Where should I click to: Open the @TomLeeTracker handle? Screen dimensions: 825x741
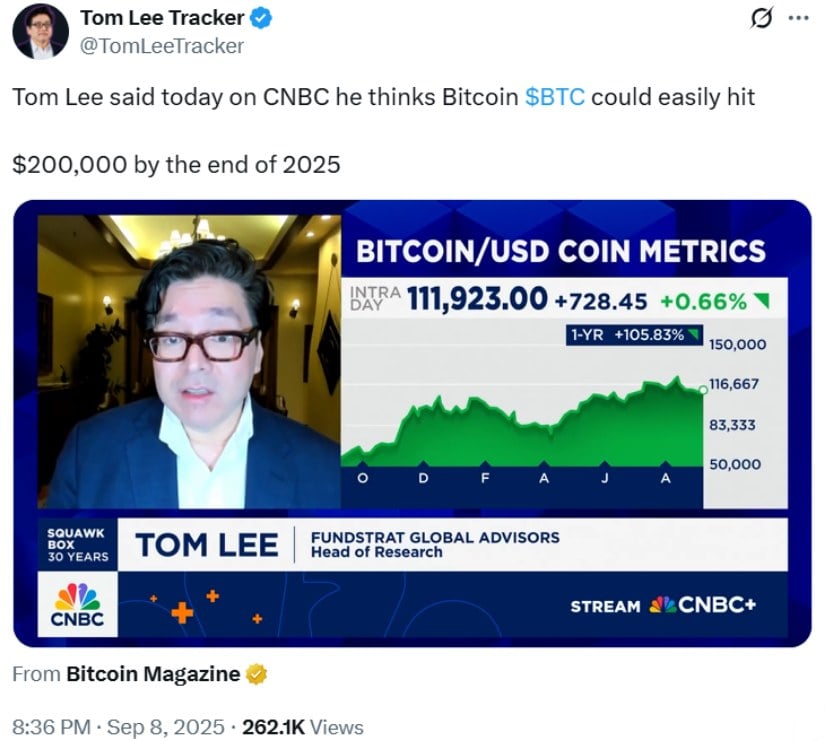coord(162,45)
